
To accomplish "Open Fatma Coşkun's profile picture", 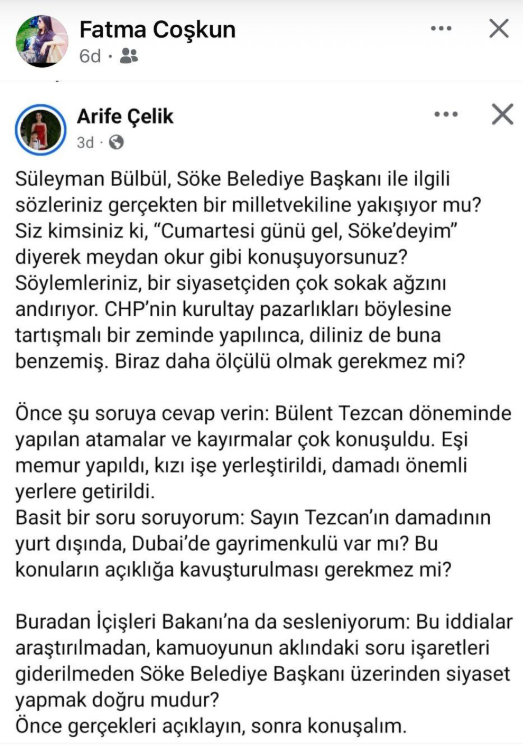I will 42,41.
